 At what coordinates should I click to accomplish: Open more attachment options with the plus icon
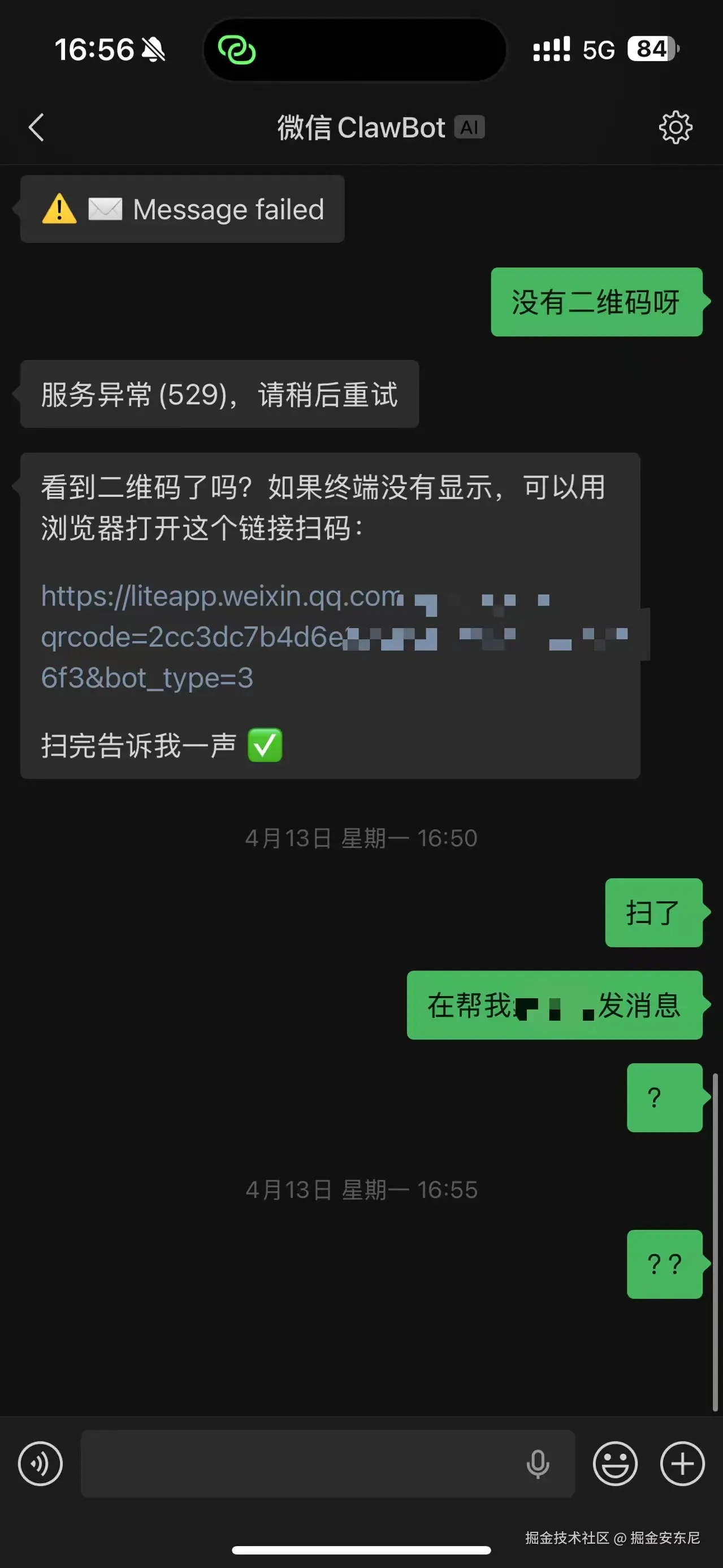(x=682, y=1465)
